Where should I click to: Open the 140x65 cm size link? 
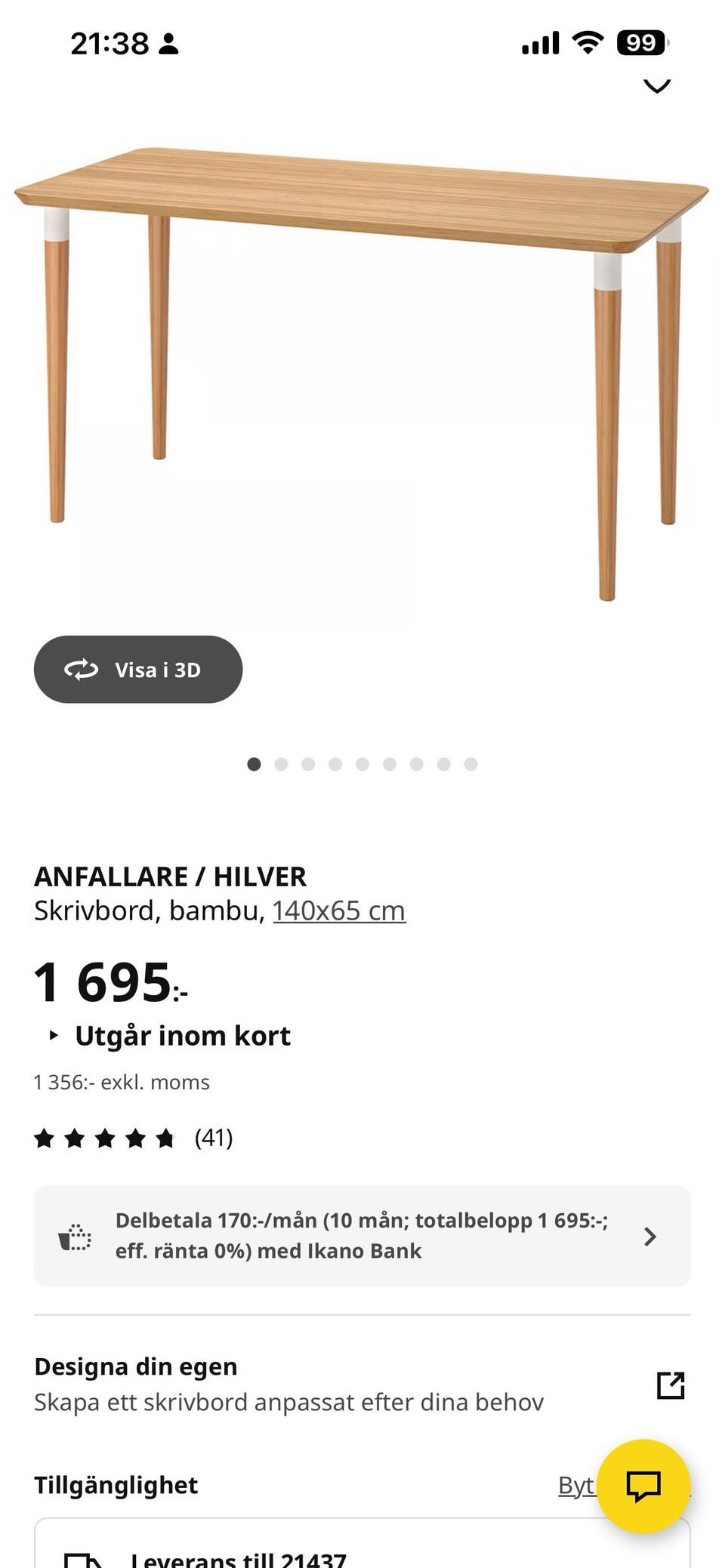pos(338,910)
